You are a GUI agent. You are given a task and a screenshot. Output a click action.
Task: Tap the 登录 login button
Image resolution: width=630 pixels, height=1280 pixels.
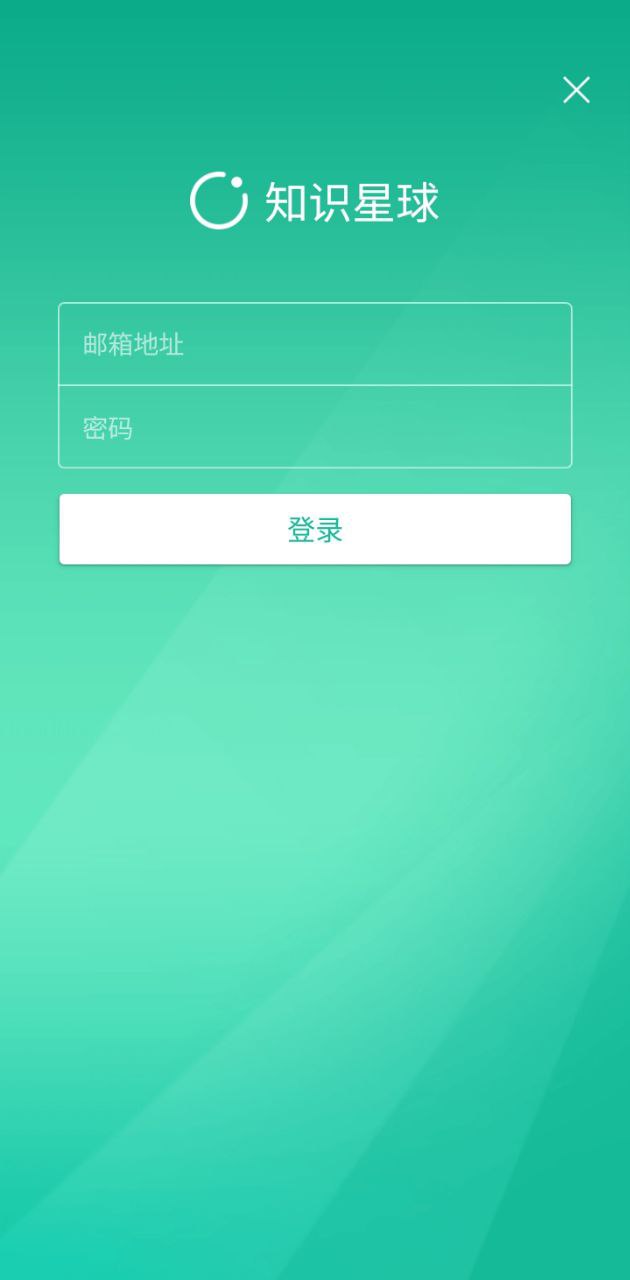click(x=315, y=529)
